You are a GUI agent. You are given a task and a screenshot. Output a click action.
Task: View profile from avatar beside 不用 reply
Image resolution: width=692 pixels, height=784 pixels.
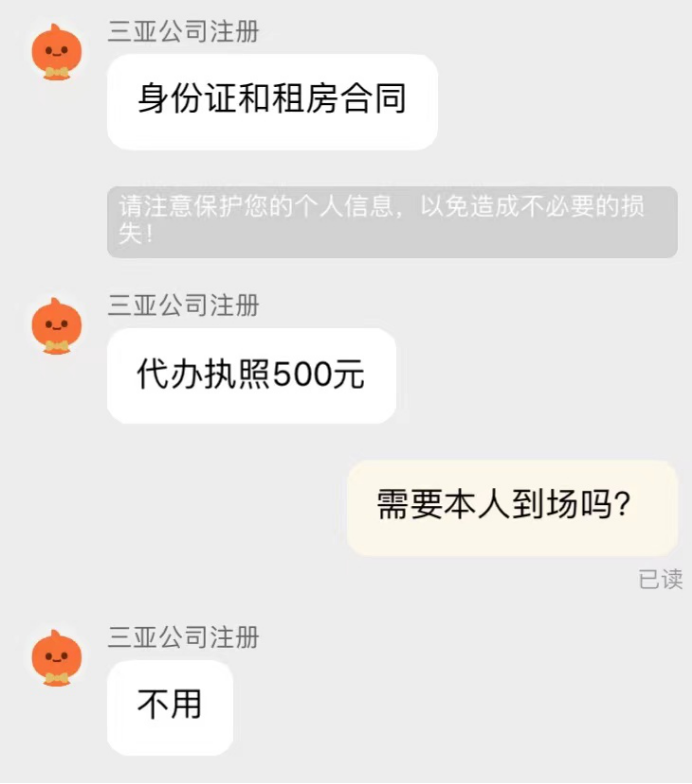point(57,658)
